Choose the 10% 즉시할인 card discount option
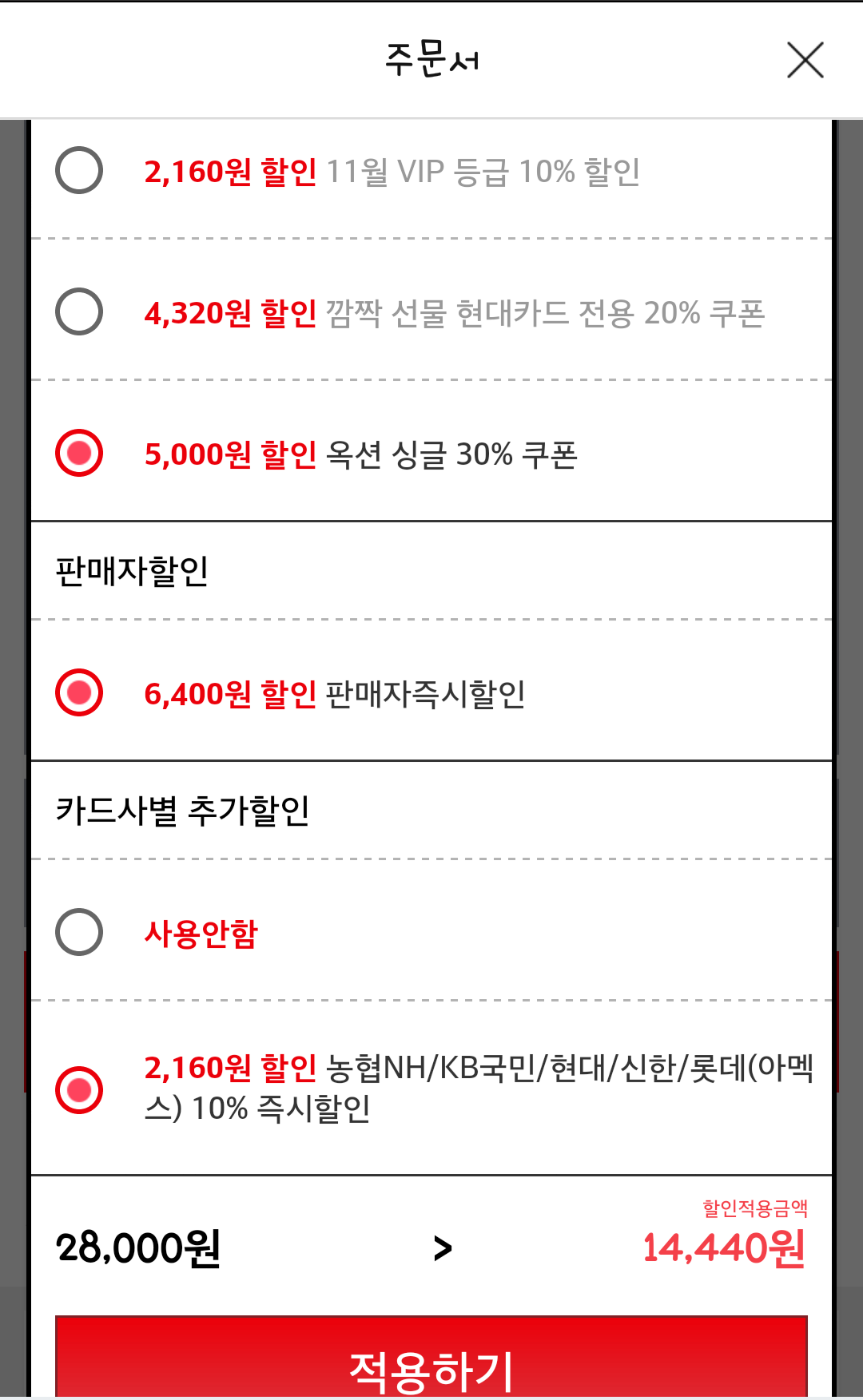 click(79, 1089)
